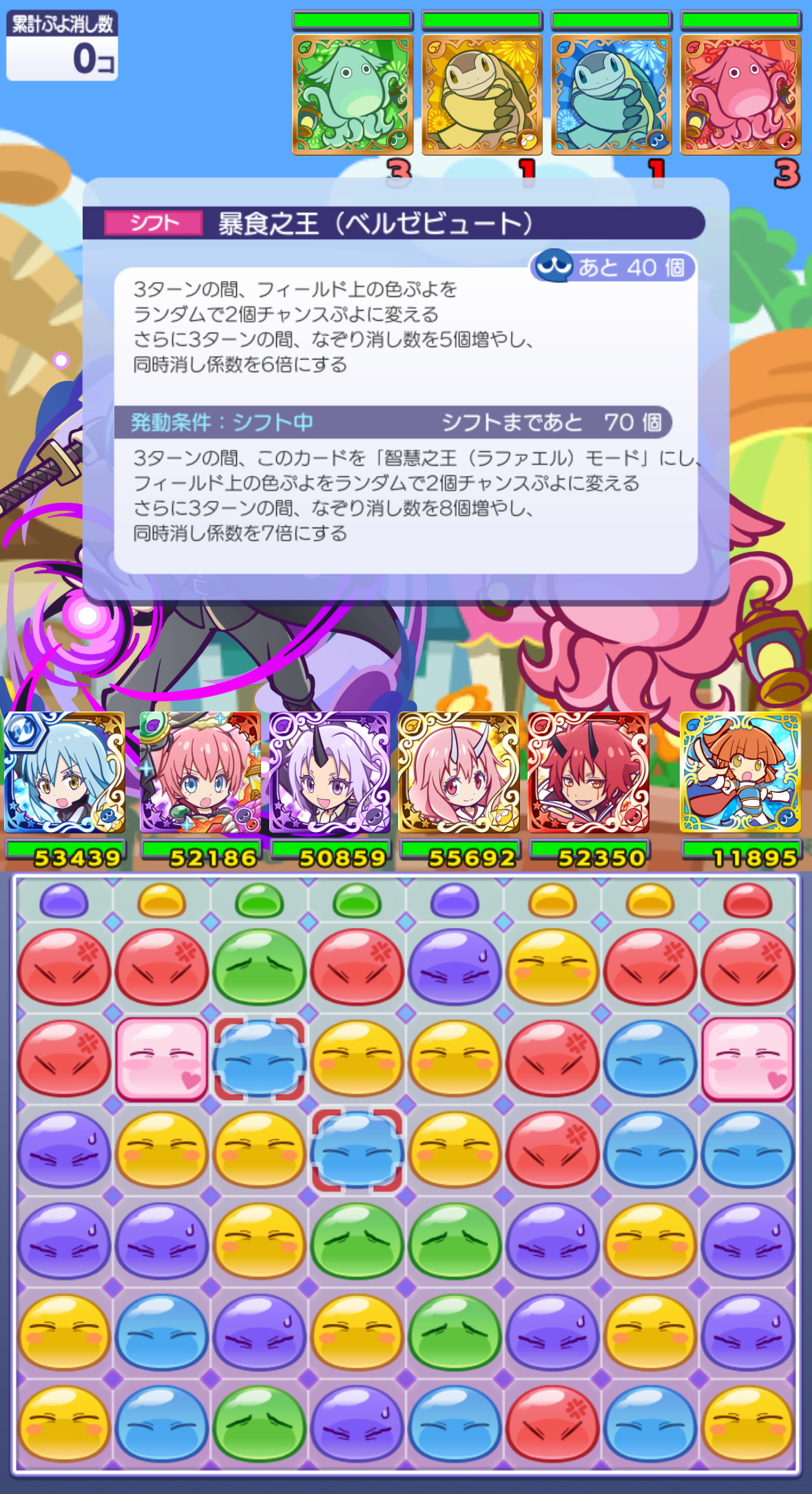Target the green octopus enemy card
The image size is (812, 1494).
352,94
